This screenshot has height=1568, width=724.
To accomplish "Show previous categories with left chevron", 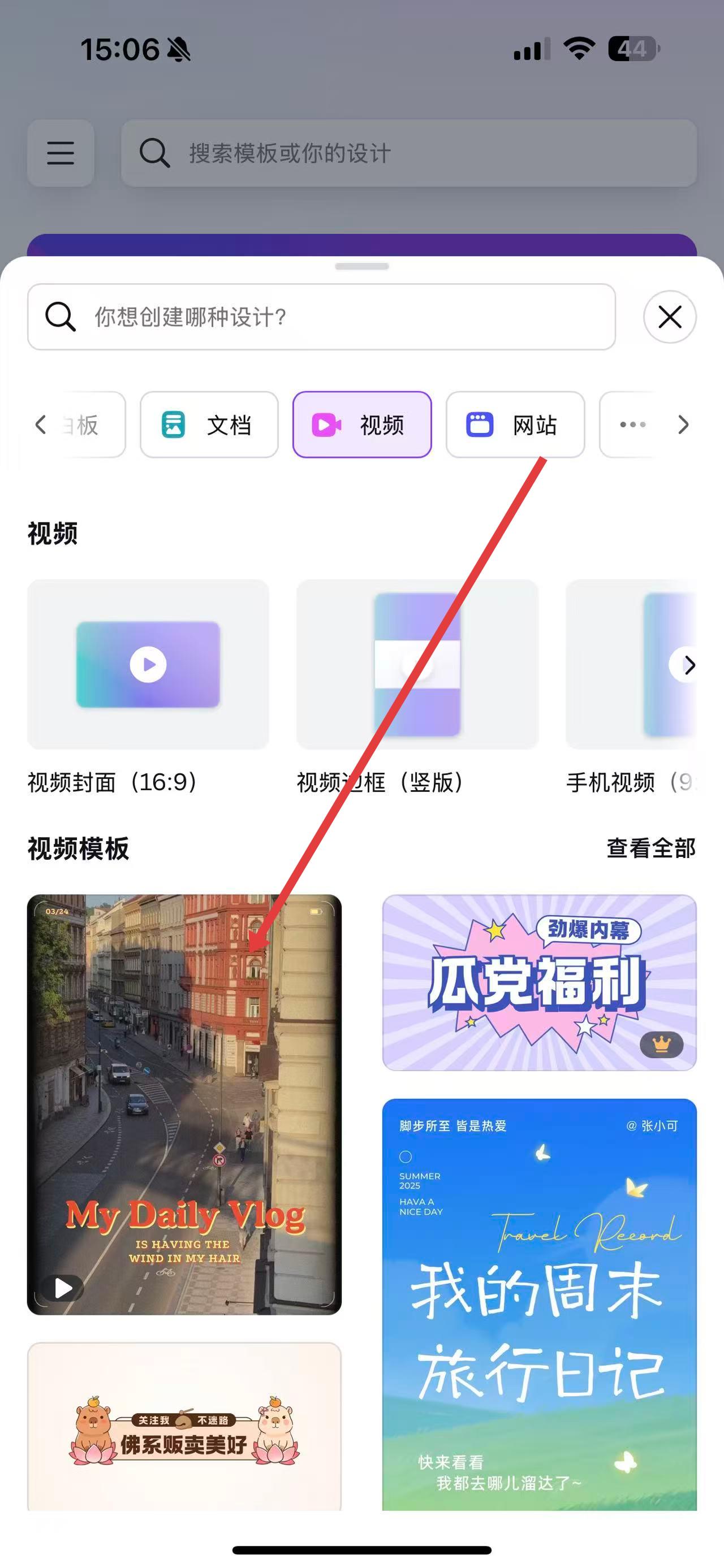I will click(x=41, y=425).
